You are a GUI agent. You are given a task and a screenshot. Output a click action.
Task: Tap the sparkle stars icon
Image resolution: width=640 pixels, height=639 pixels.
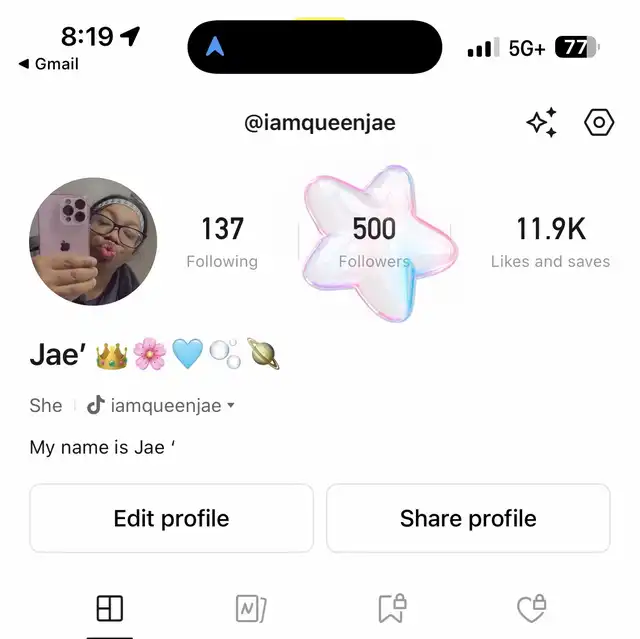click(x=541, y=123)
